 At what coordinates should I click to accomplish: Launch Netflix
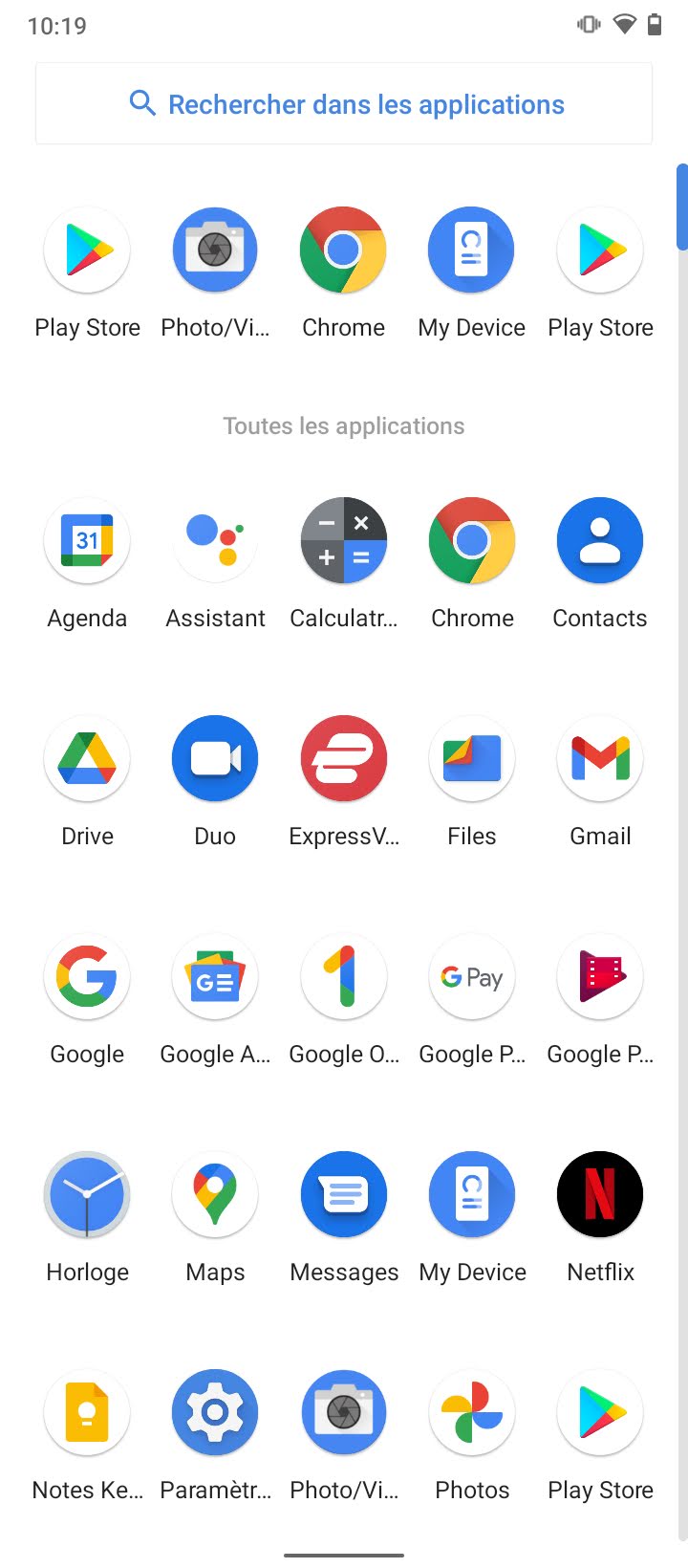[600, 1195]
